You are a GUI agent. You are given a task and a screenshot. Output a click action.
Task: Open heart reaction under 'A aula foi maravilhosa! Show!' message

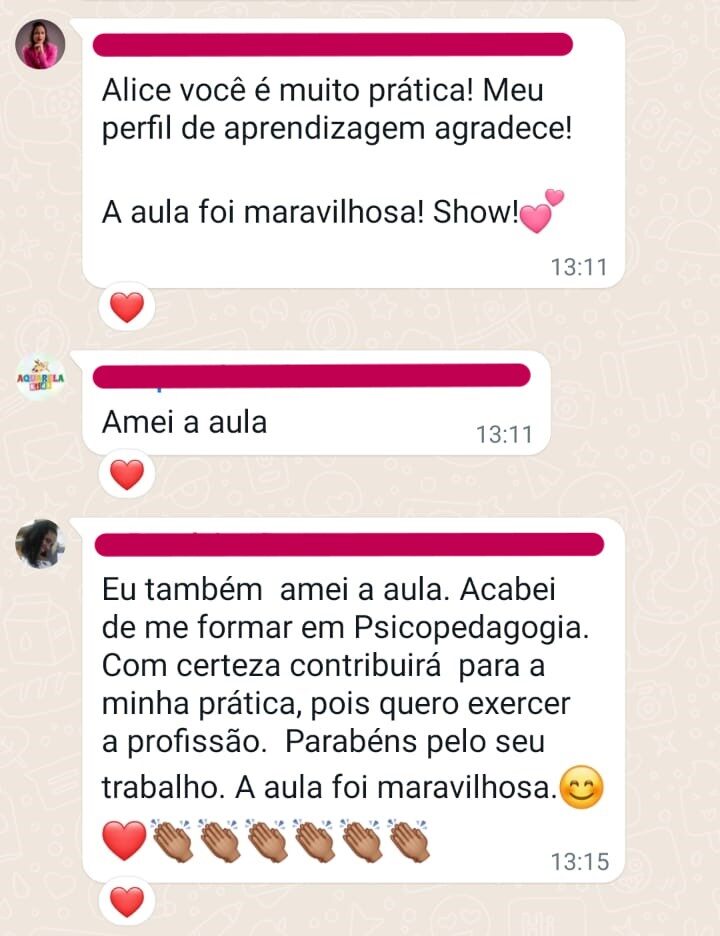click(x=126, y=307)
